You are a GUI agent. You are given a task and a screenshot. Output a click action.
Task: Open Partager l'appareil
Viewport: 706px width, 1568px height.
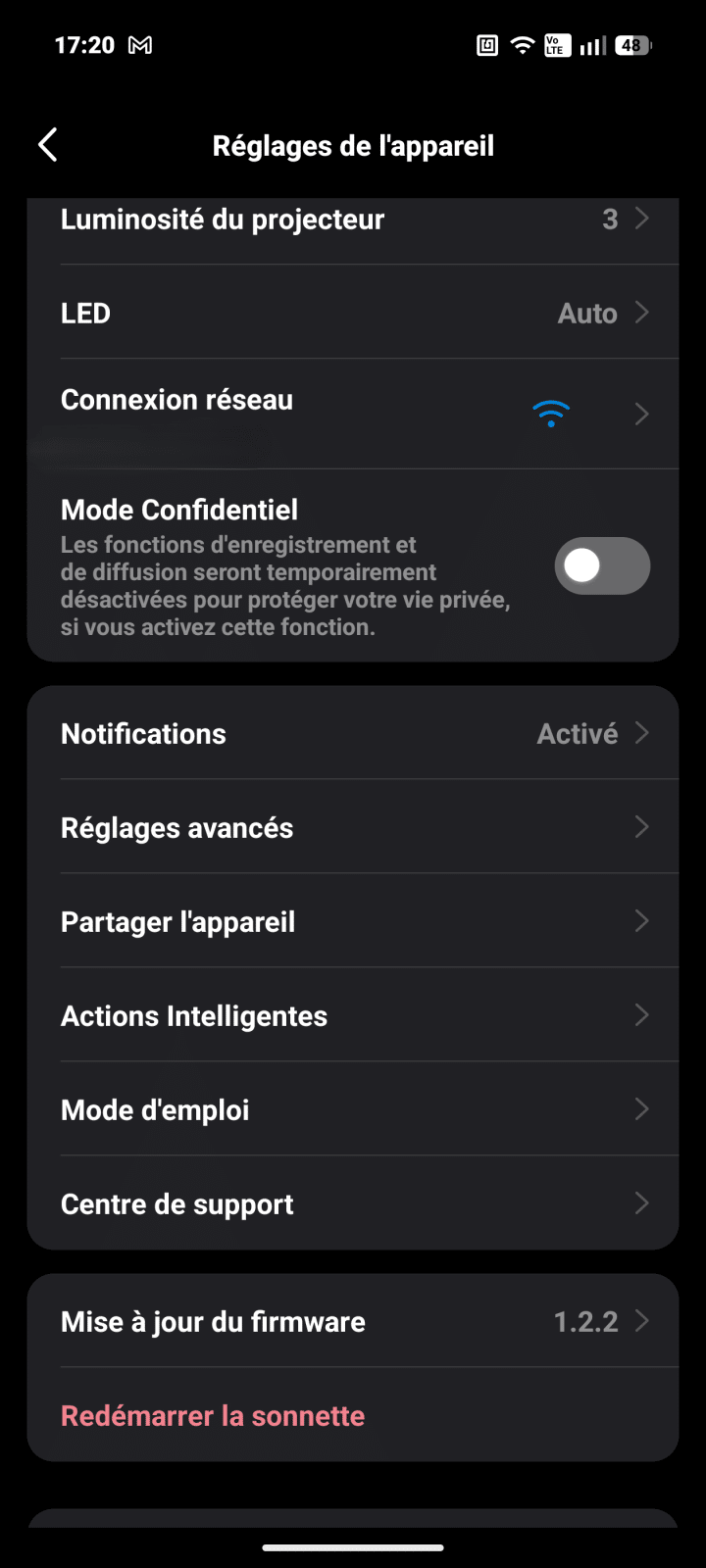[x=353, y=920]
